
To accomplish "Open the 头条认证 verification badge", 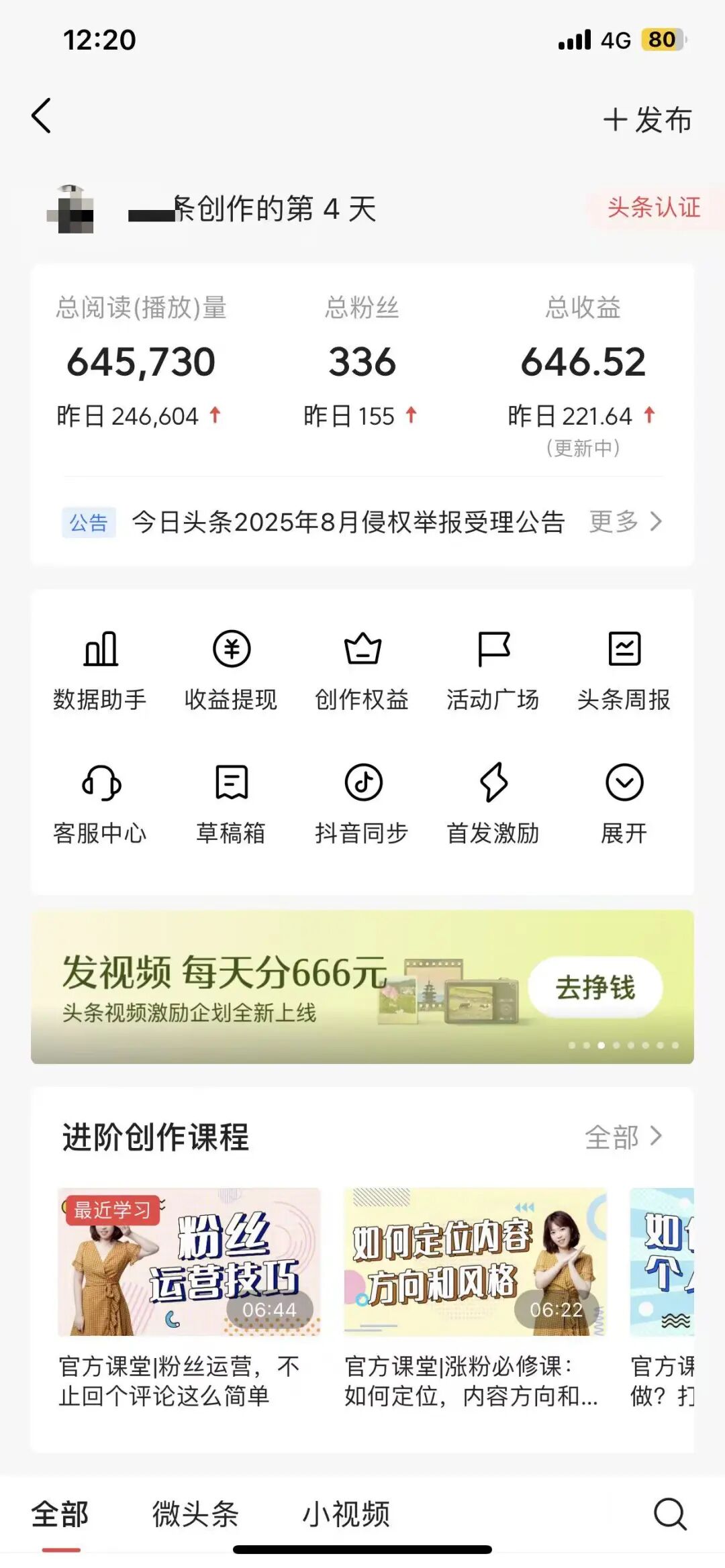I will pos(655,208).
